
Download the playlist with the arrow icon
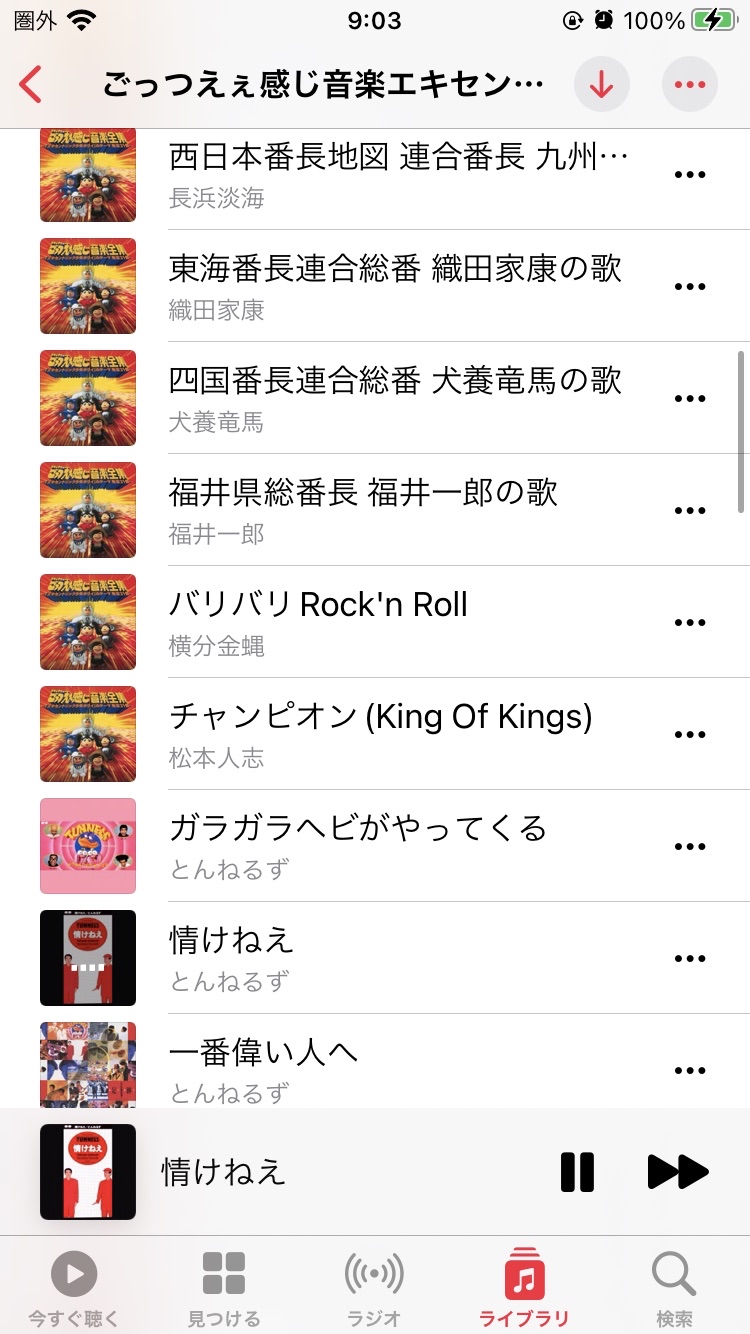tap(601, 85)
